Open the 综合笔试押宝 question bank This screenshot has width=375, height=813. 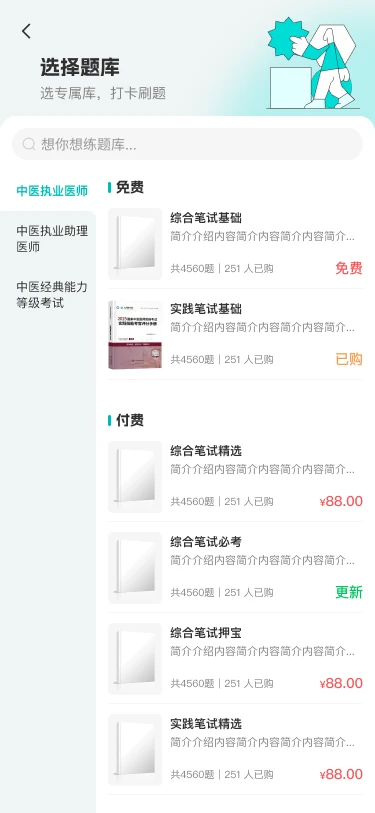coord(235,658)
